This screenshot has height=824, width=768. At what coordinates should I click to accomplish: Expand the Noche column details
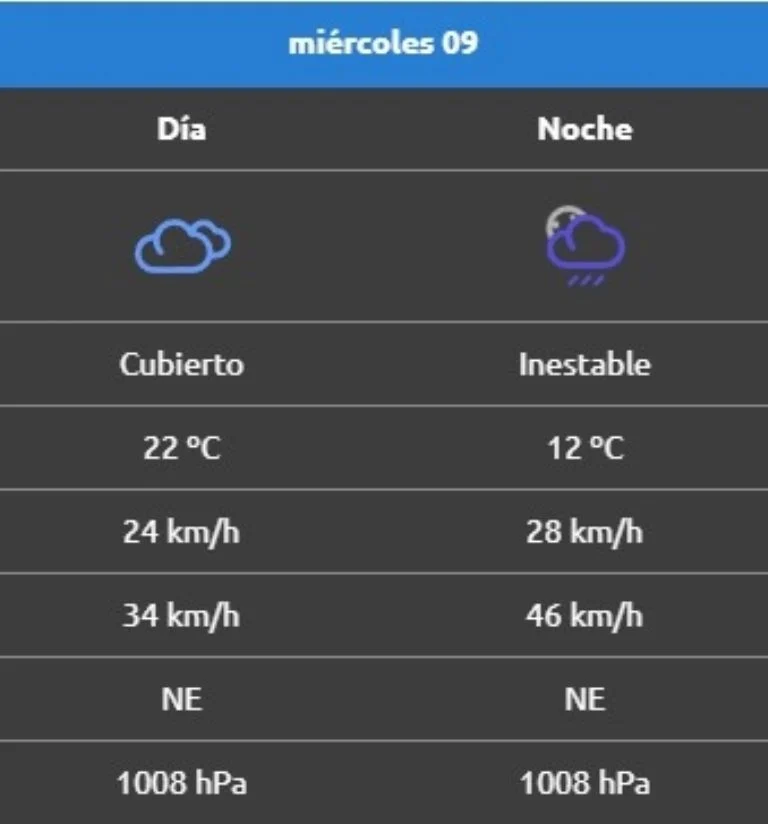click(x=586, y=129)
